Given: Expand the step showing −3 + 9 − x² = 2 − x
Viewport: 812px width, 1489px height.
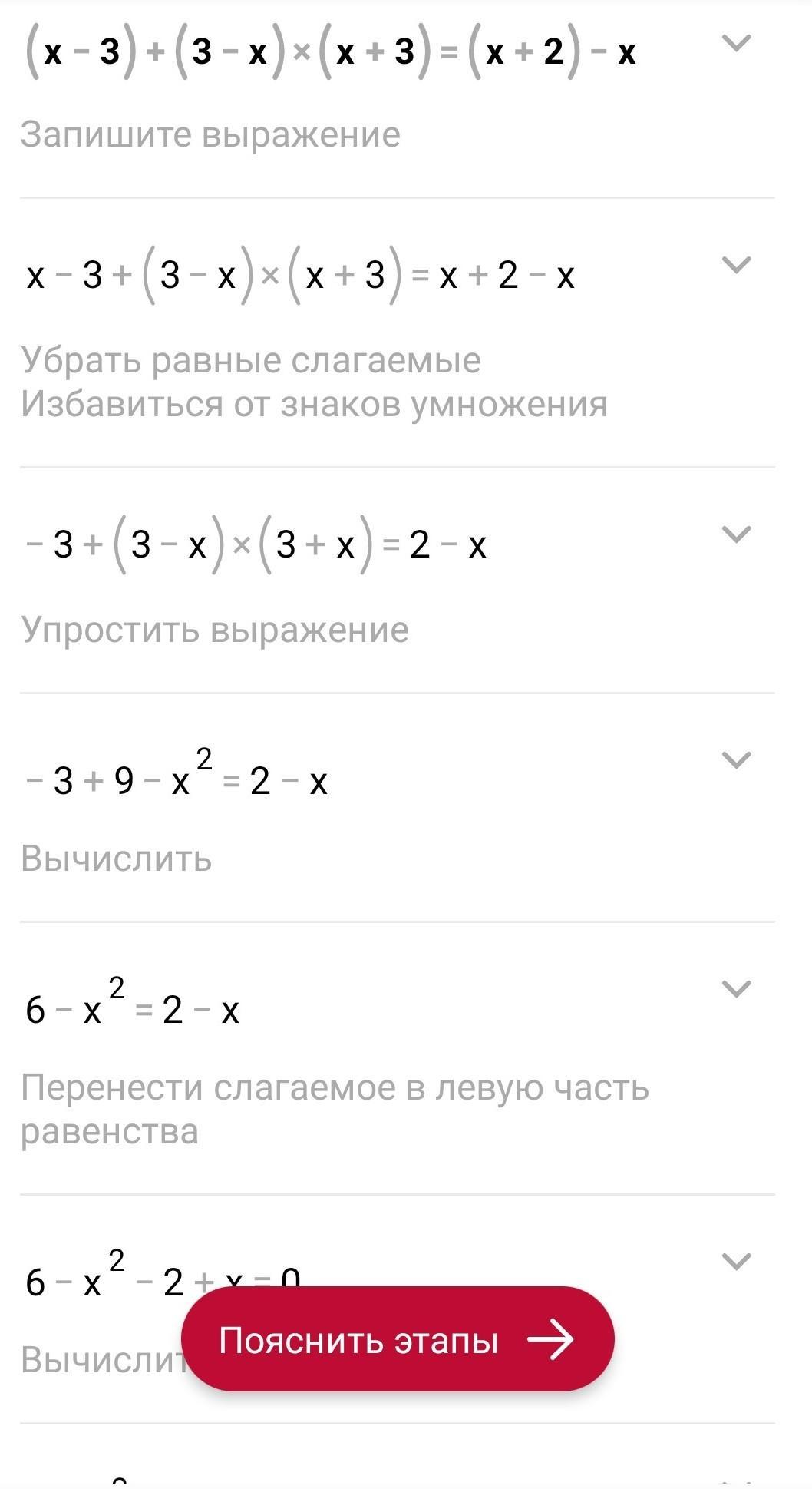Looking at the screenshot, I should 737,760.
